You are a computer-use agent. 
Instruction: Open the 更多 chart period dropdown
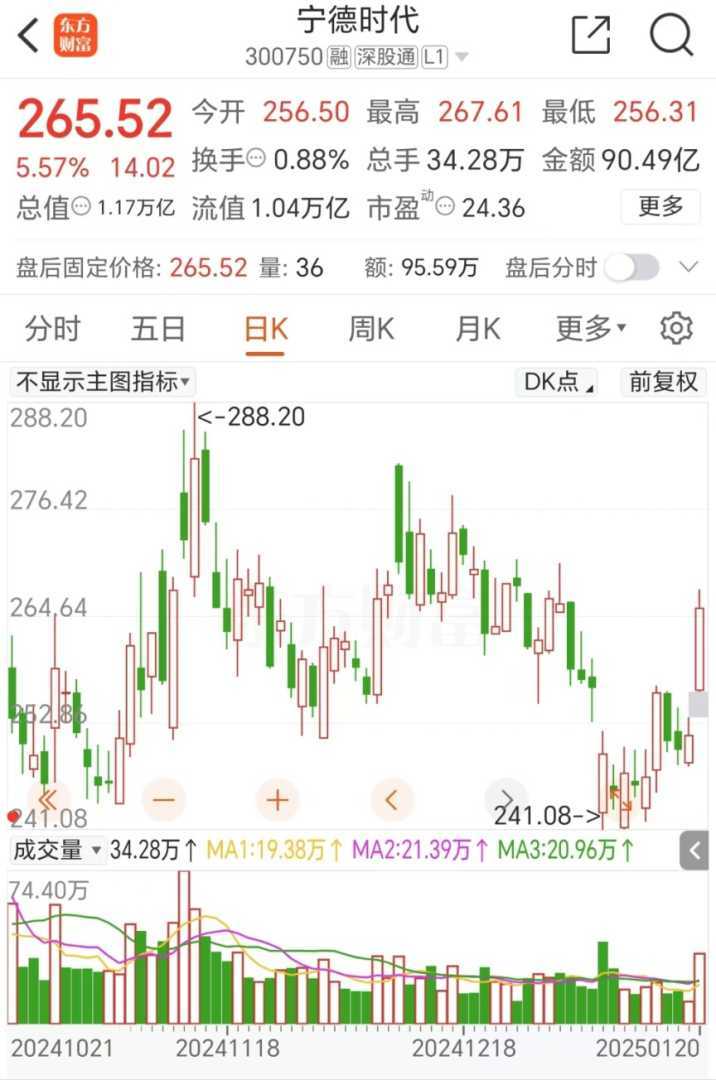590,328
